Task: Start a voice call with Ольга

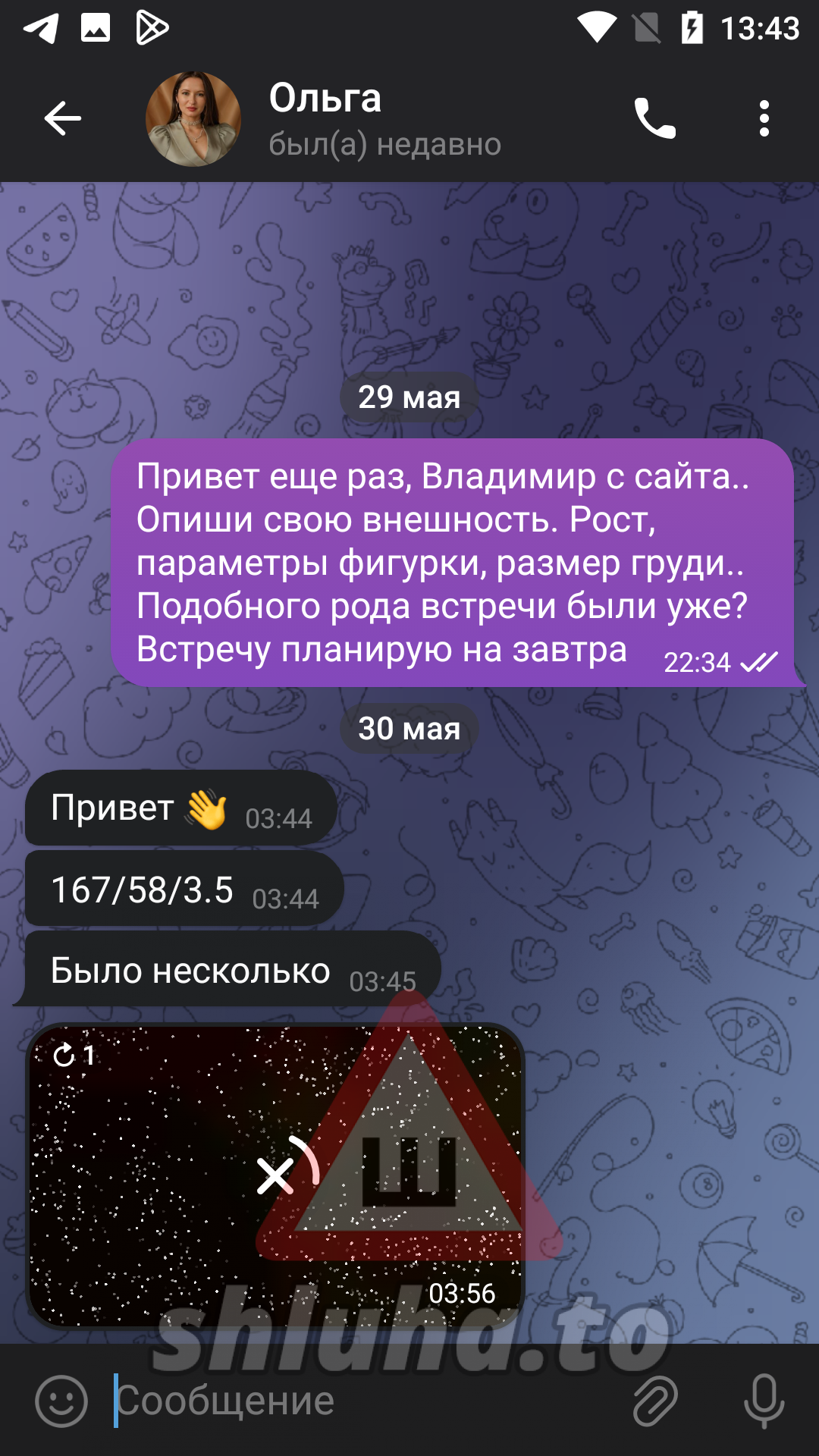Action: (654, 118)
